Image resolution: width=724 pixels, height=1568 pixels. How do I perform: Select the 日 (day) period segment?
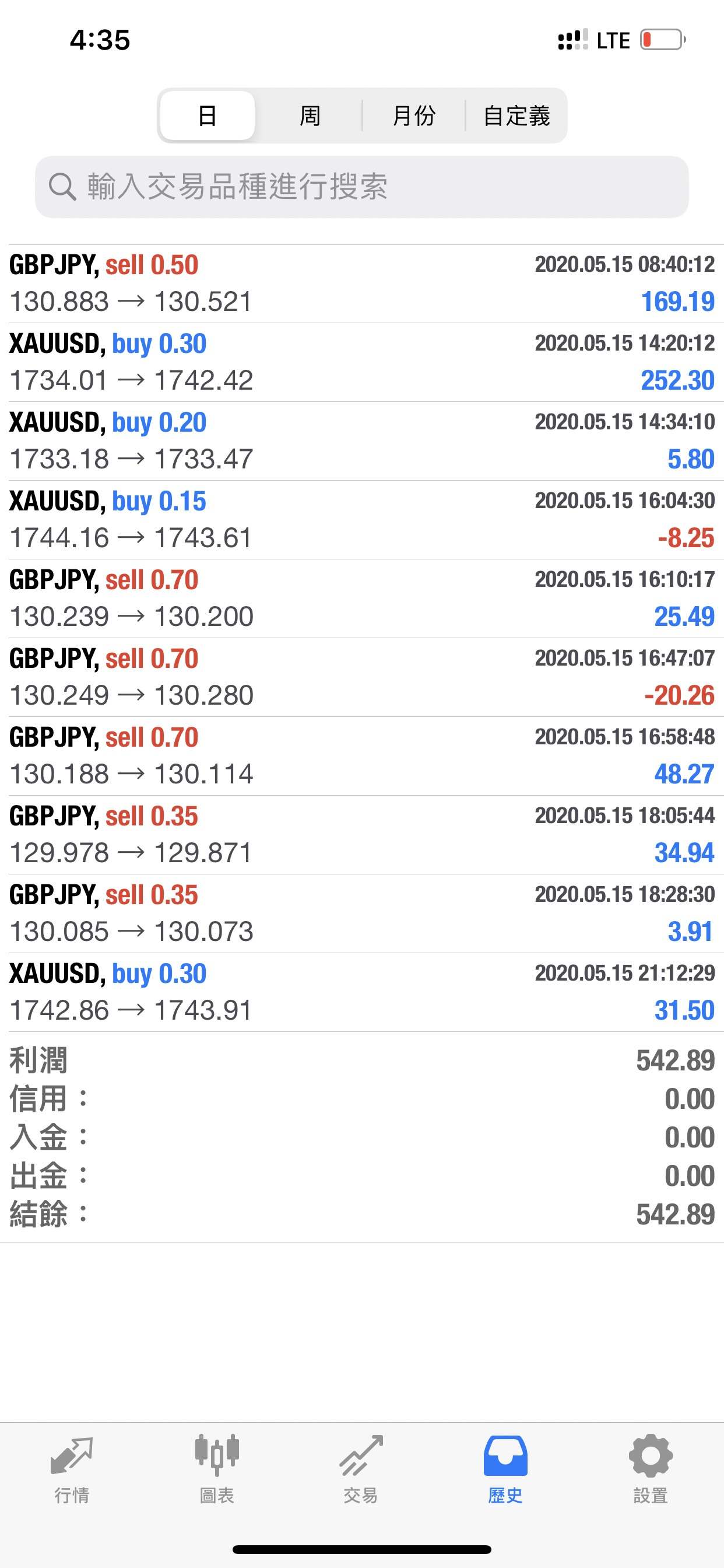208,116
